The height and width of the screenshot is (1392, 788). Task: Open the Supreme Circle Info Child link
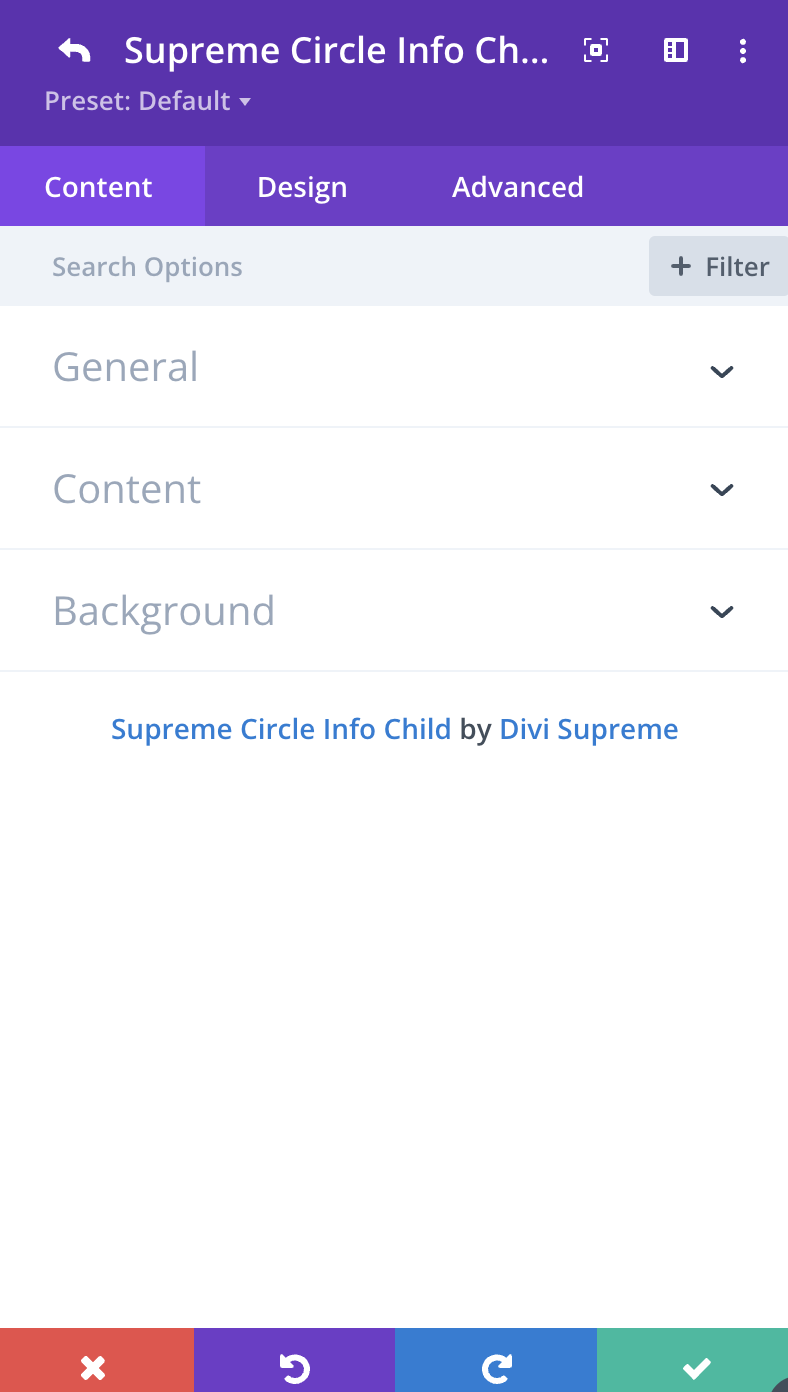[281, 729]
